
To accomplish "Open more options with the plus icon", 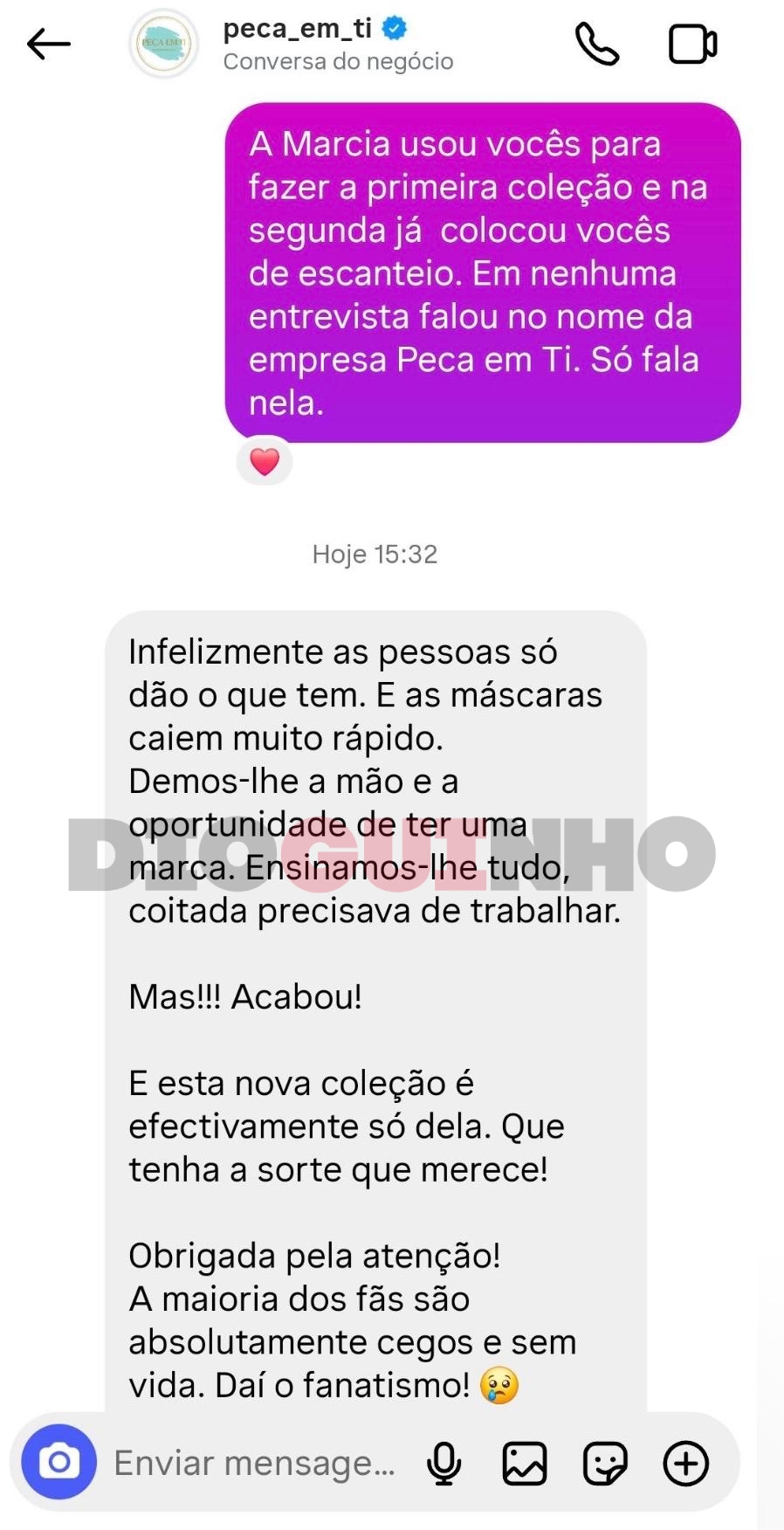I will point(685,1463).
